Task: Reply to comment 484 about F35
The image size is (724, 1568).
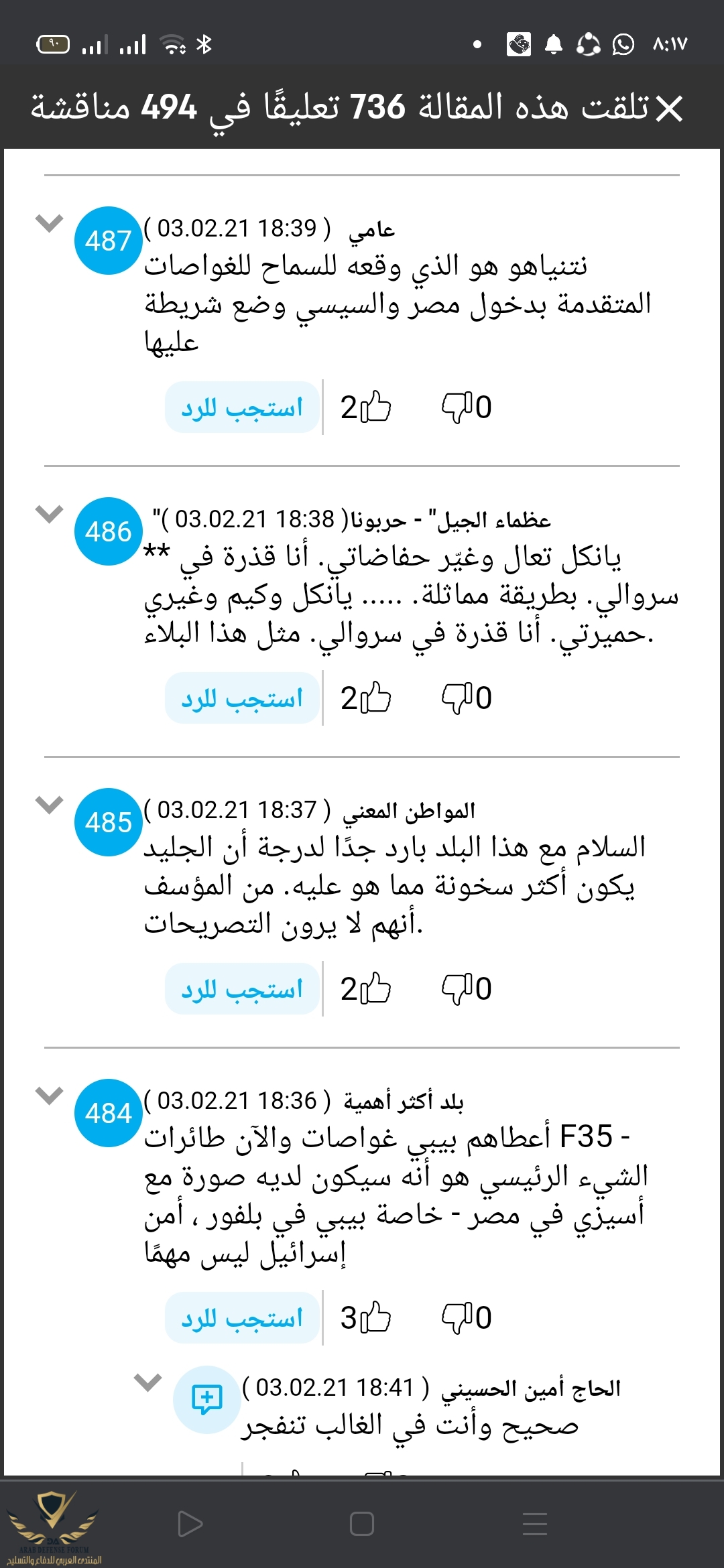Action: pyautogui.click(x=242, y=1318)
